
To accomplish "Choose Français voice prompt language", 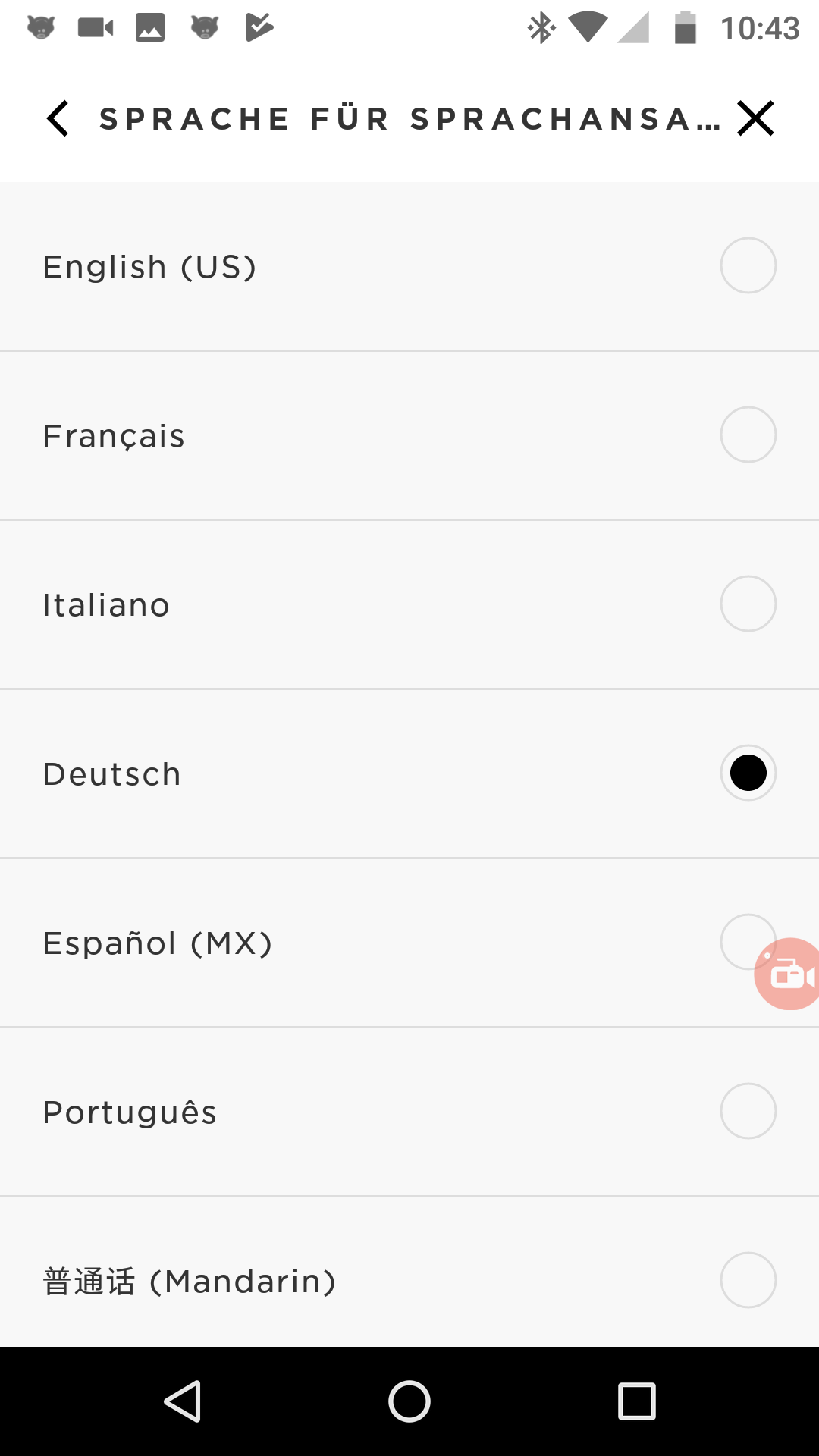I will coord(409,435).
